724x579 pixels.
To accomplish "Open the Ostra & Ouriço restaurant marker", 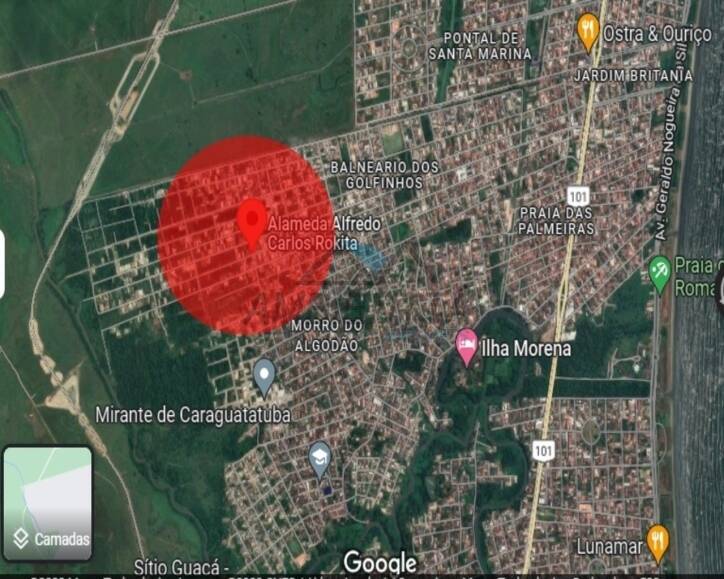I will click(x=588, y=31).
